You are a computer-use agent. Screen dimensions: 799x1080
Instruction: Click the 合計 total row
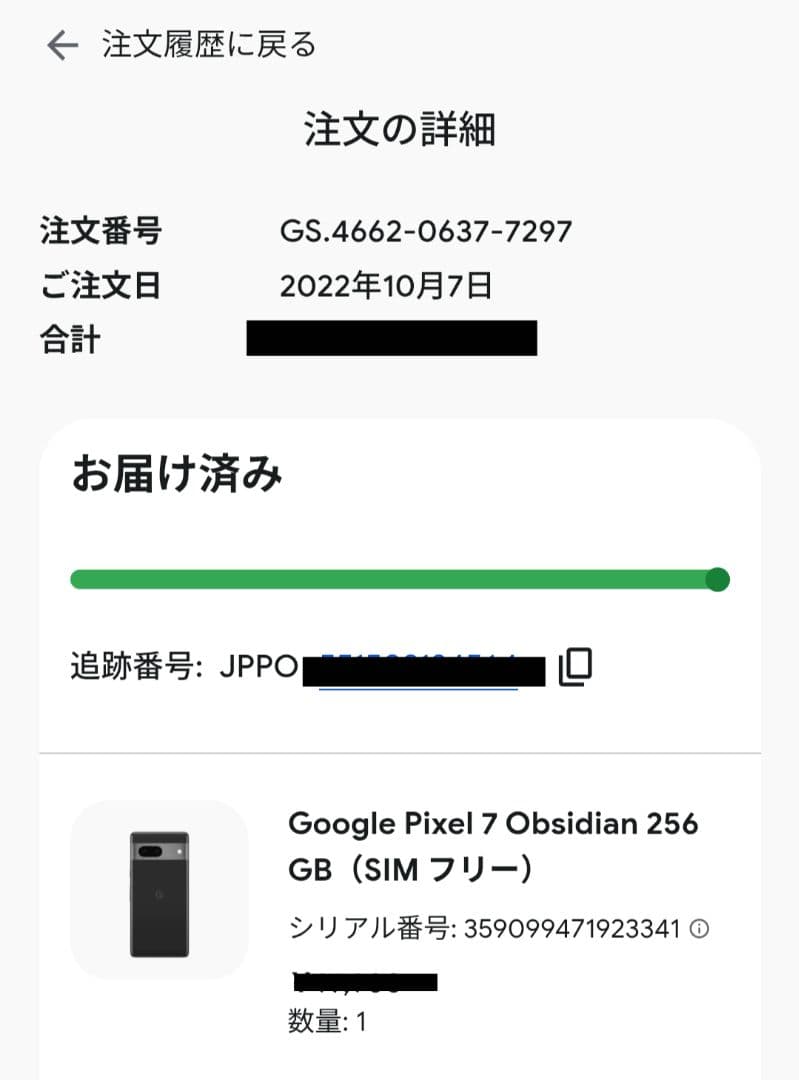click(x=71, y=340)
